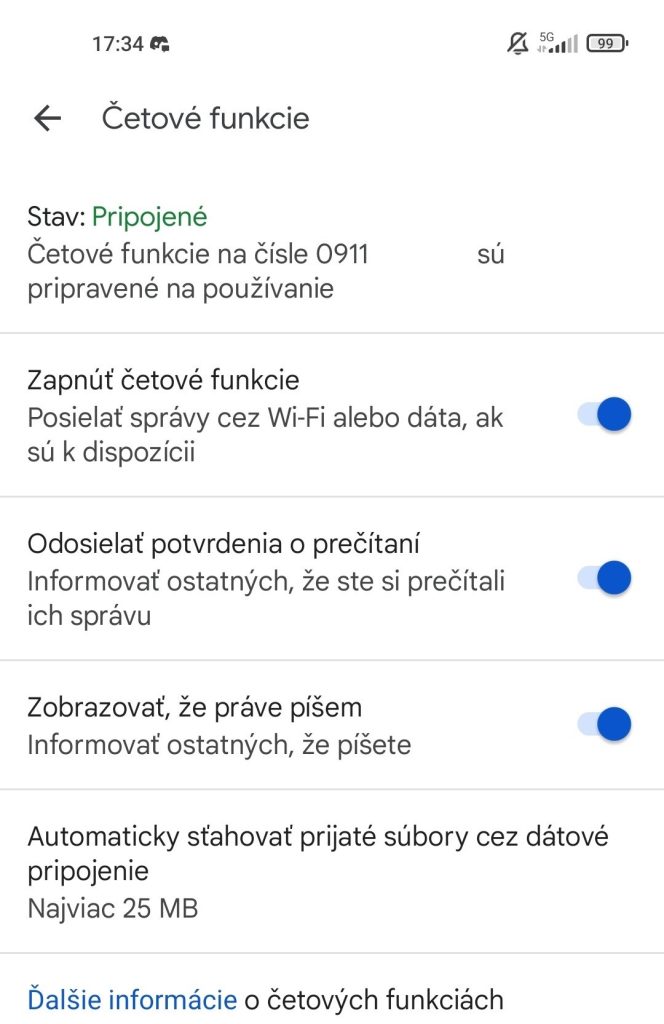Go back from Četové funkcie screen

coord(47,119)
